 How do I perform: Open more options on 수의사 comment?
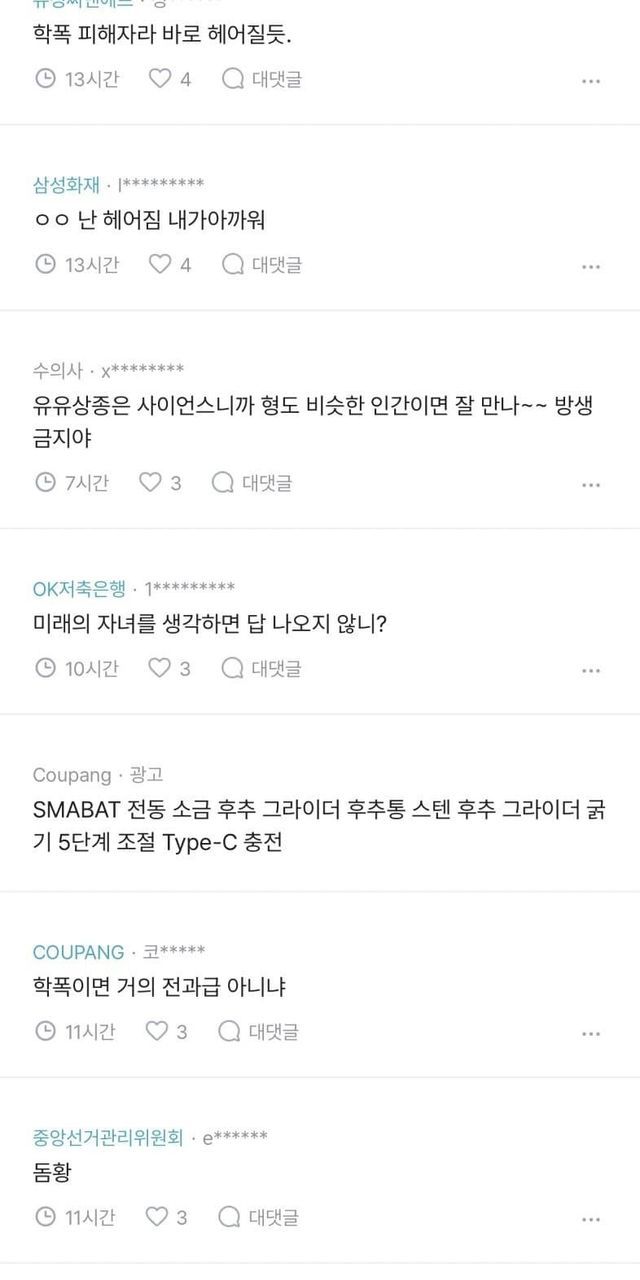point(591,485)
